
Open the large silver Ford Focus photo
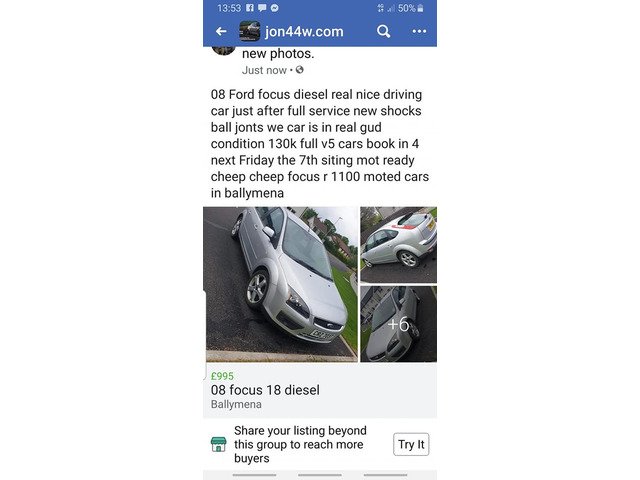coord(280,283)
